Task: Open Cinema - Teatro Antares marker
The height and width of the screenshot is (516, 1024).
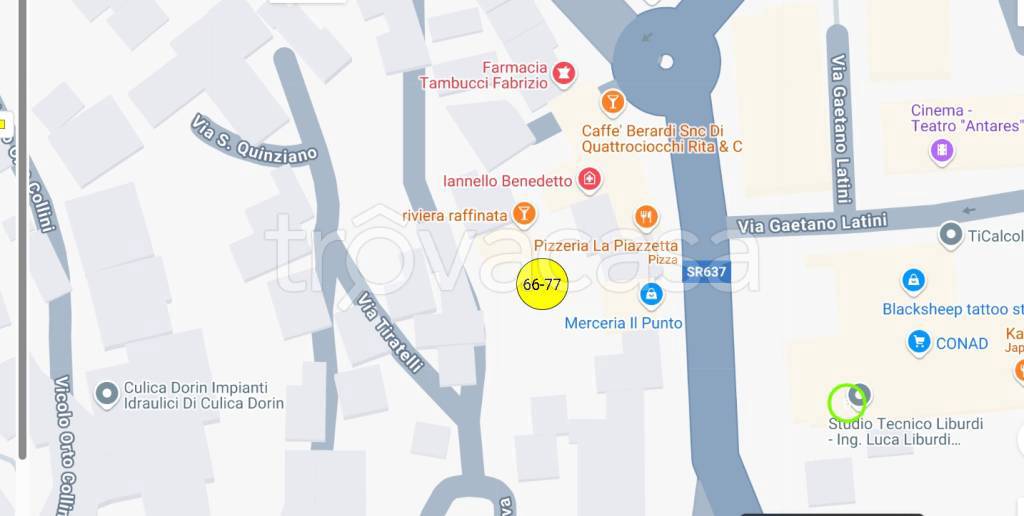Action: coord(941,151)
